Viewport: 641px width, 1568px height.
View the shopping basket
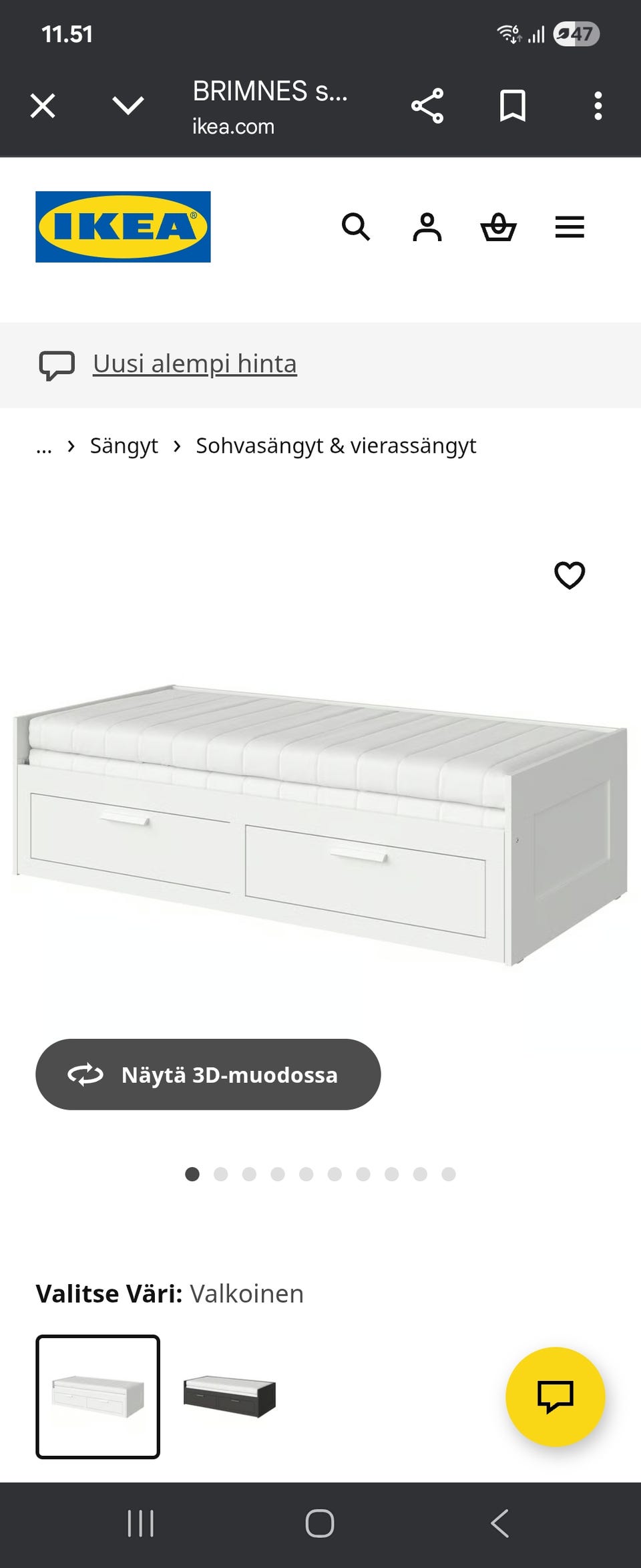[x=498, y=227]
